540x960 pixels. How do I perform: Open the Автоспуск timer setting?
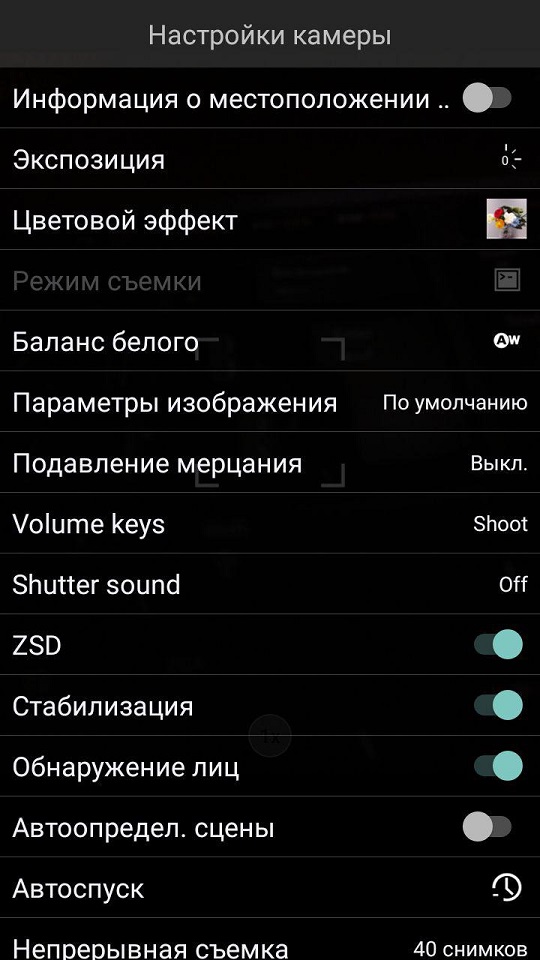270,887
